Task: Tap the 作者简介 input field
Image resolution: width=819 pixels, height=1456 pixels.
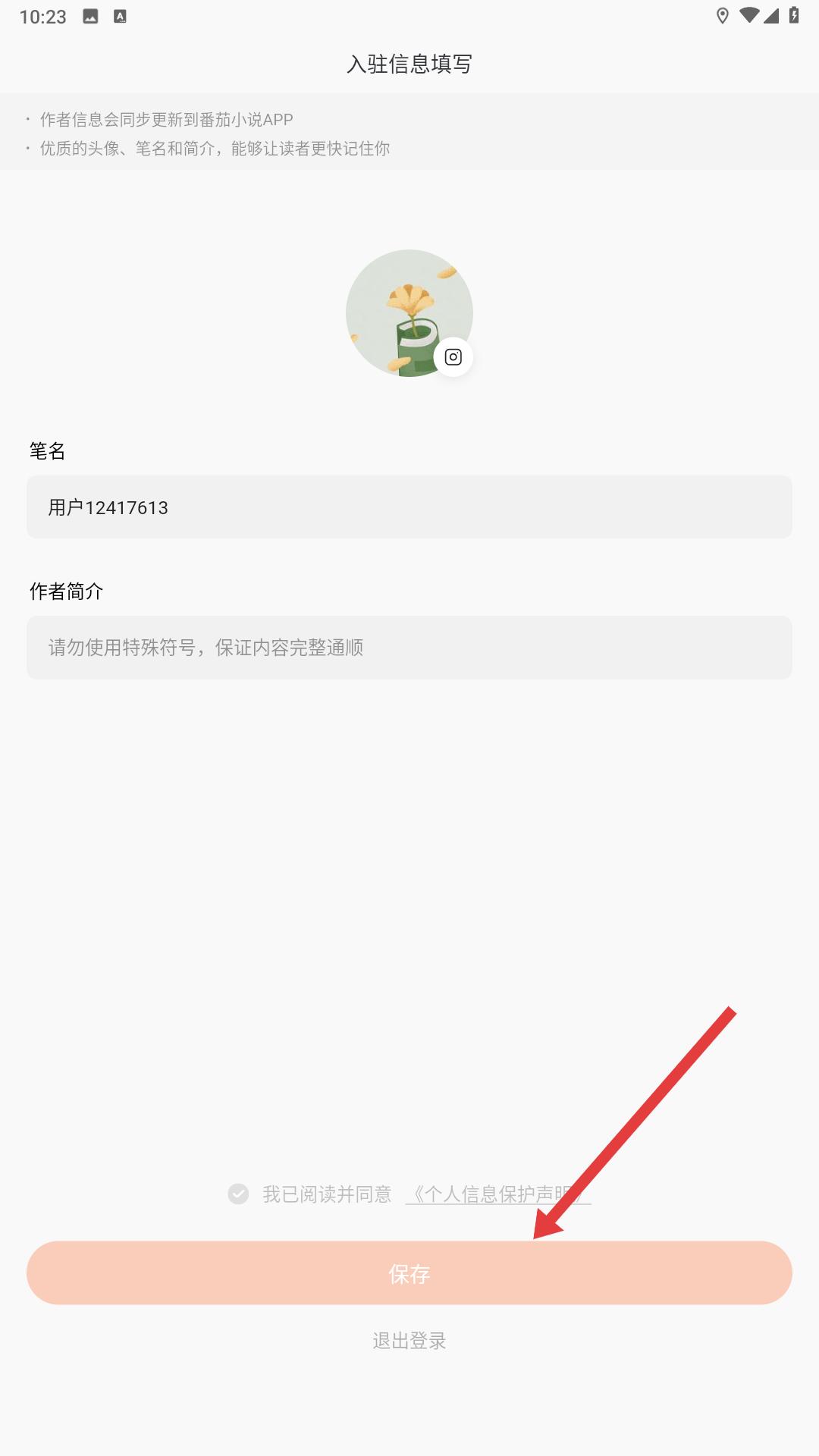Action: coord(409,648)
